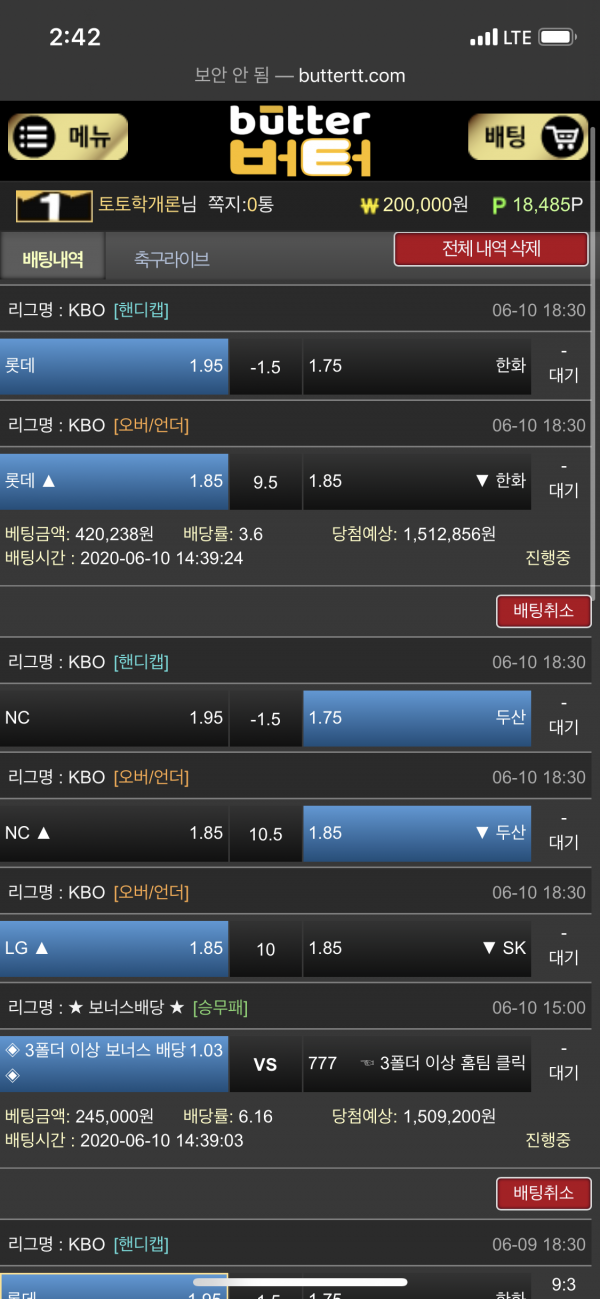Tap the buttertt.com address bar

coord(300,76)
